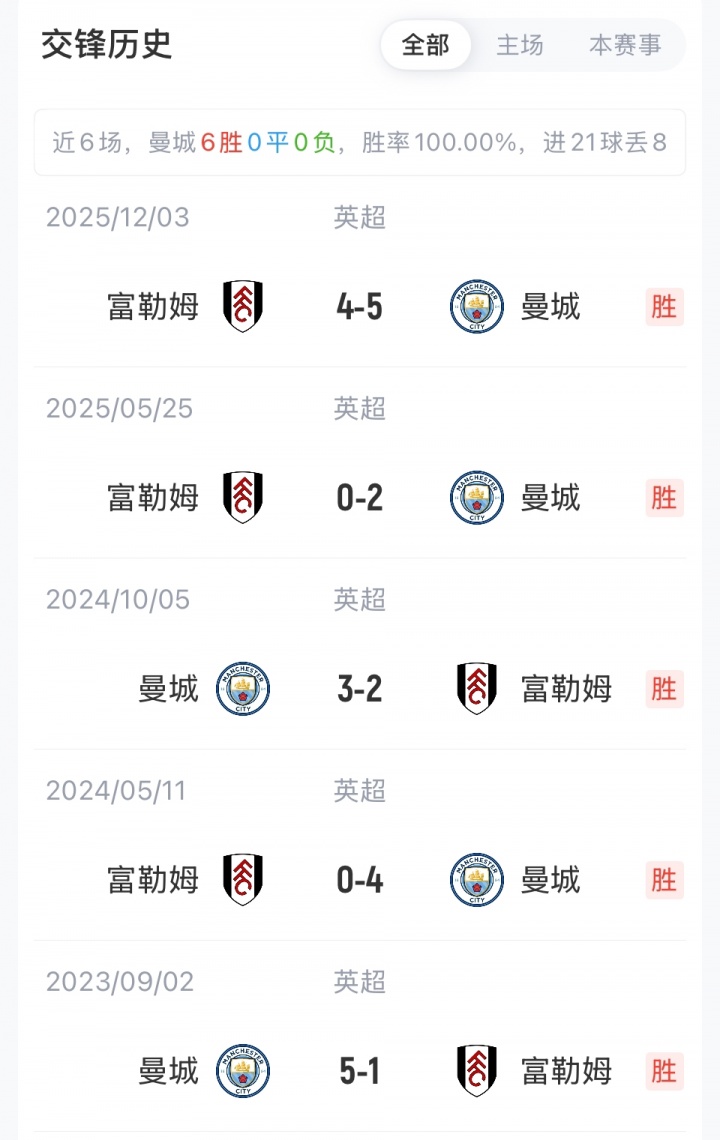
Task: View the 2024/05/11 富勒姆 0-4 曼城 match
Action: [360, 880]
